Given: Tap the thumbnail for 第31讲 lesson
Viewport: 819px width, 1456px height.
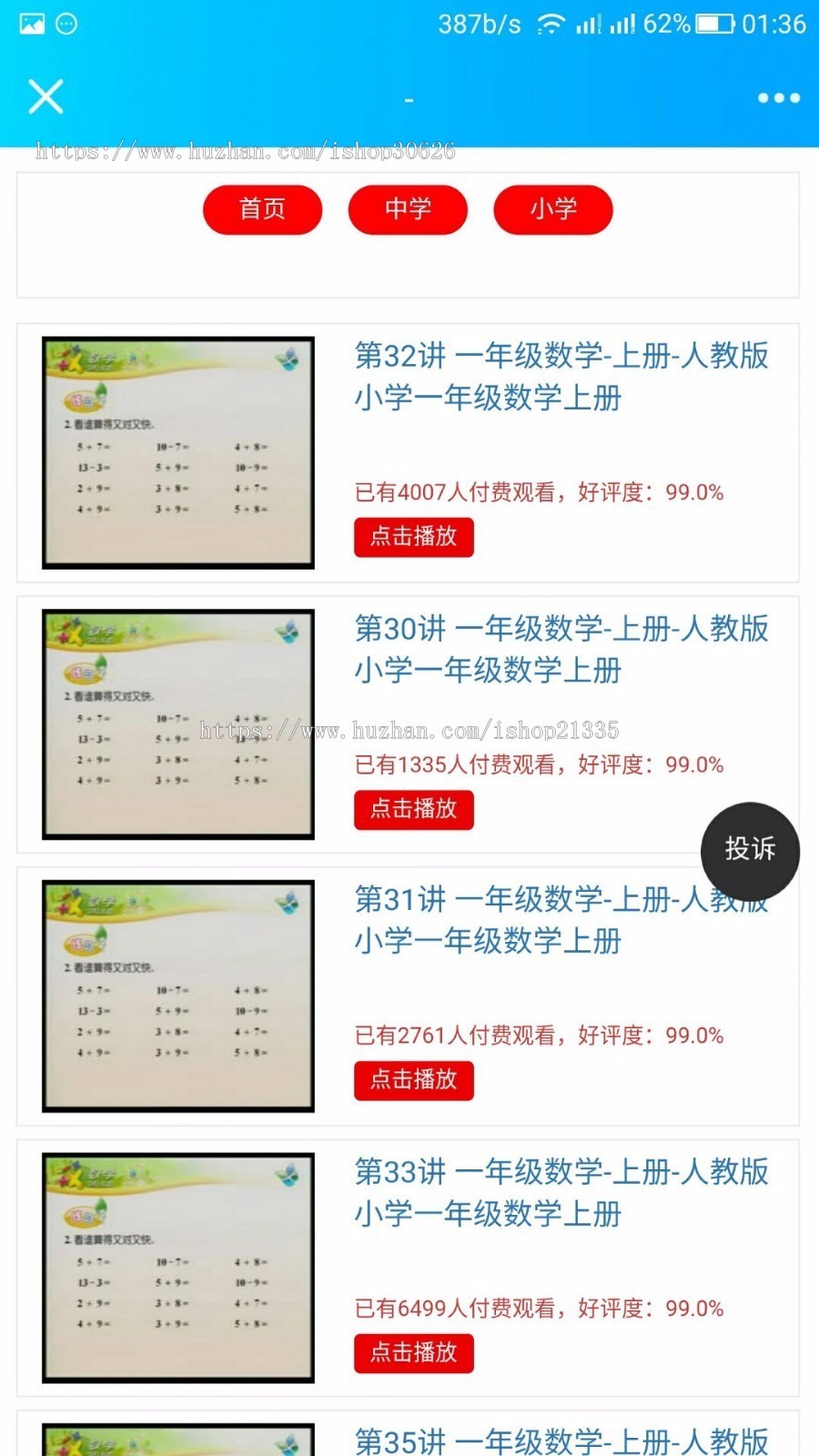Looking at the screenshot, I should pos(177,996).
